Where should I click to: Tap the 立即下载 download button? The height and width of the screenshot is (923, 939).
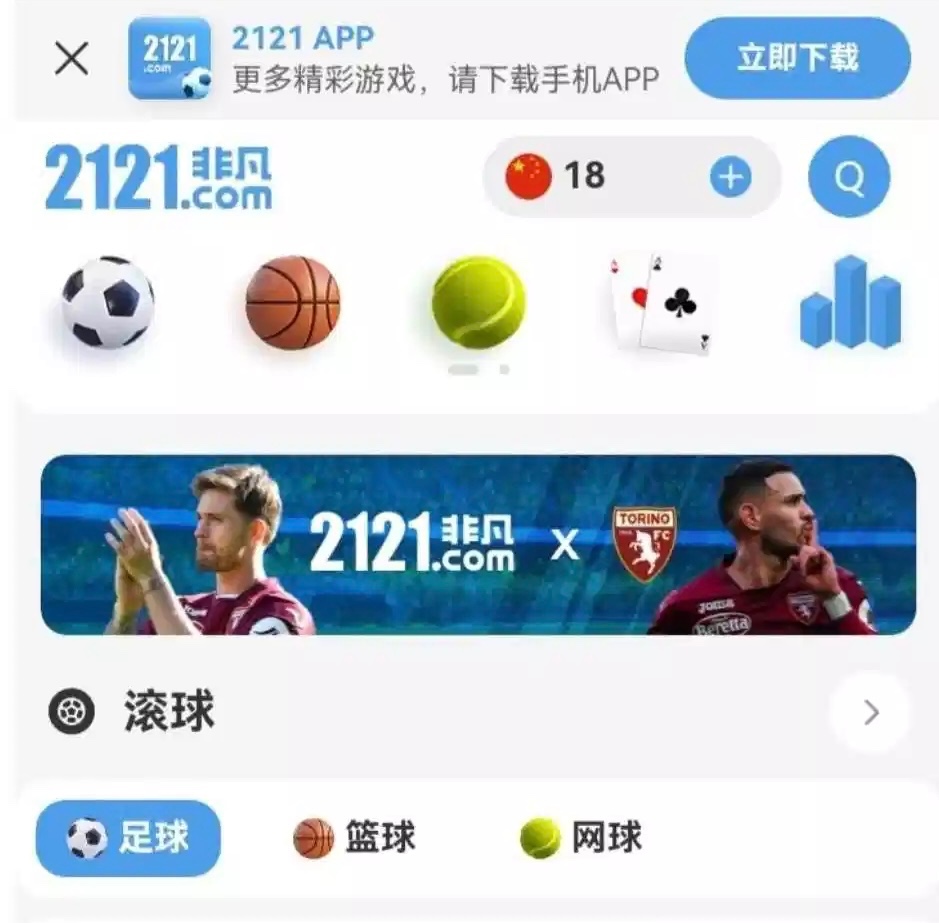point(797,58)
